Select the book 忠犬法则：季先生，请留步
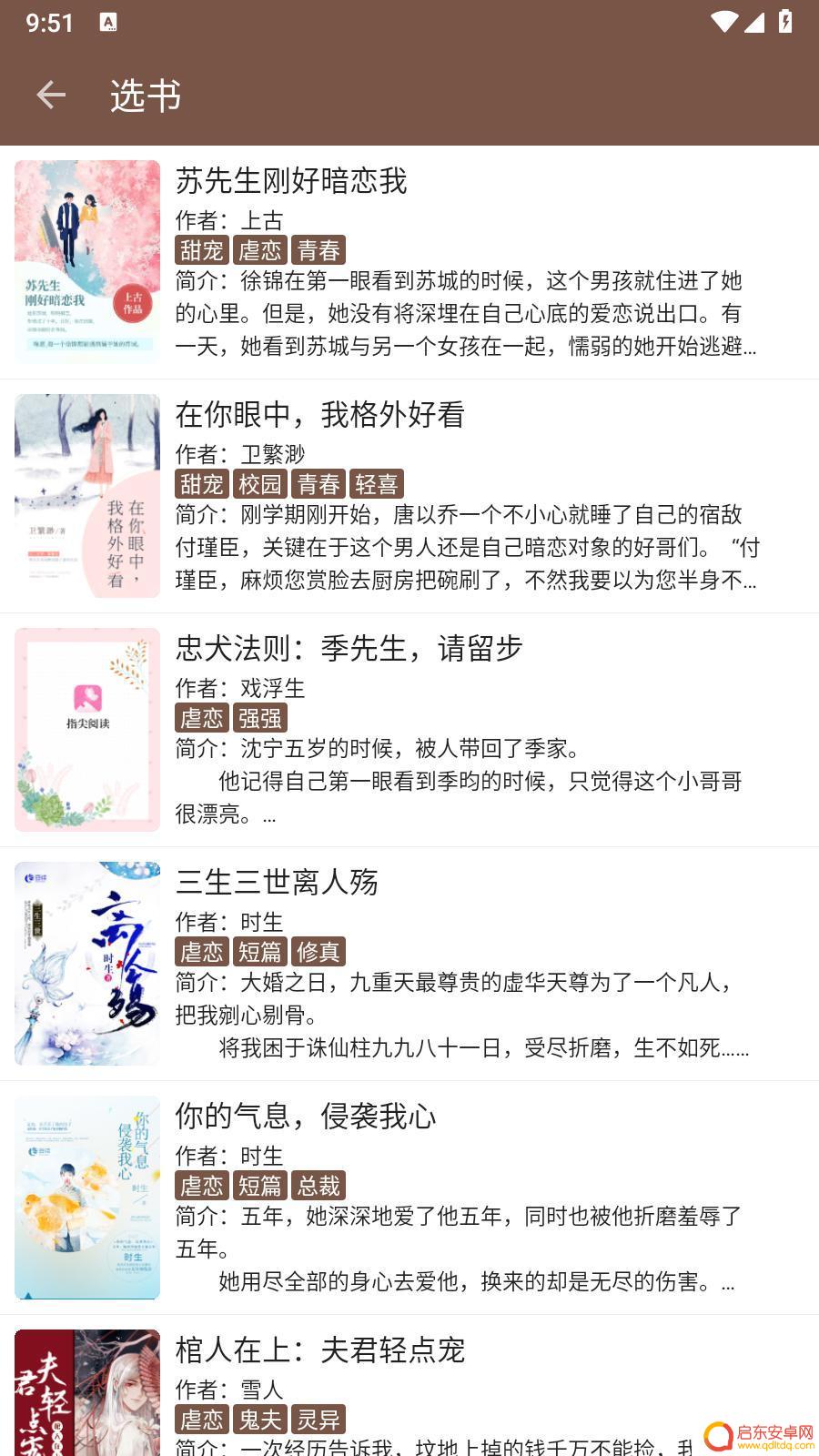This screenshot has width=819, height=1456. [x=409, y=730]
